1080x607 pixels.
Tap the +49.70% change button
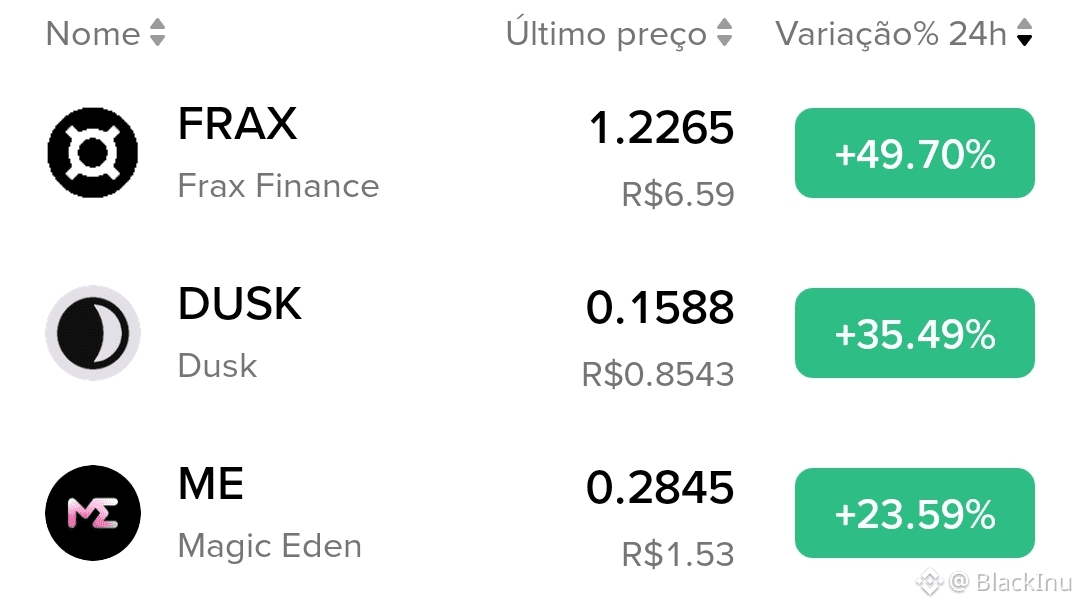tap(914, 153)
